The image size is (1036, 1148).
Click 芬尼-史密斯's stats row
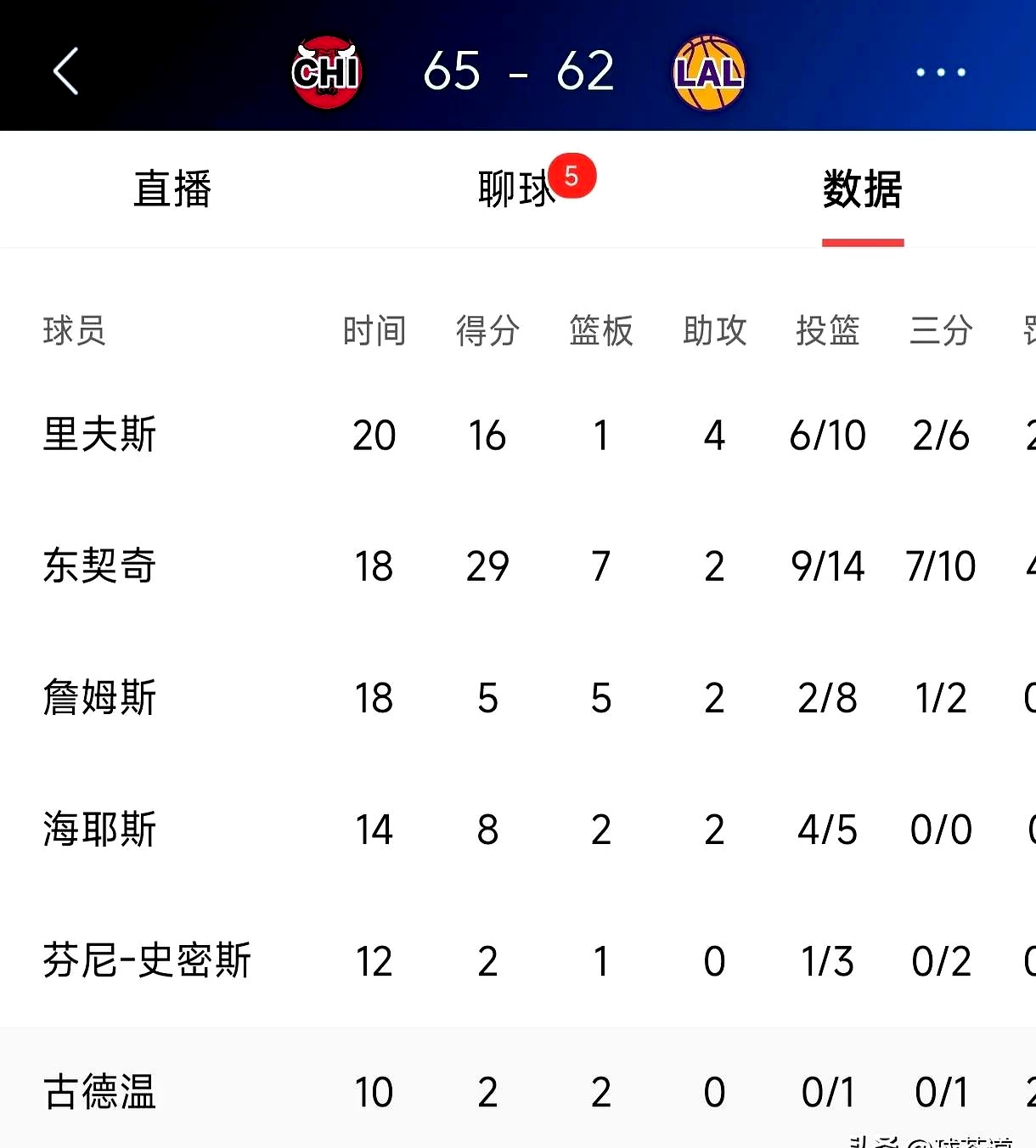[146, 961]
